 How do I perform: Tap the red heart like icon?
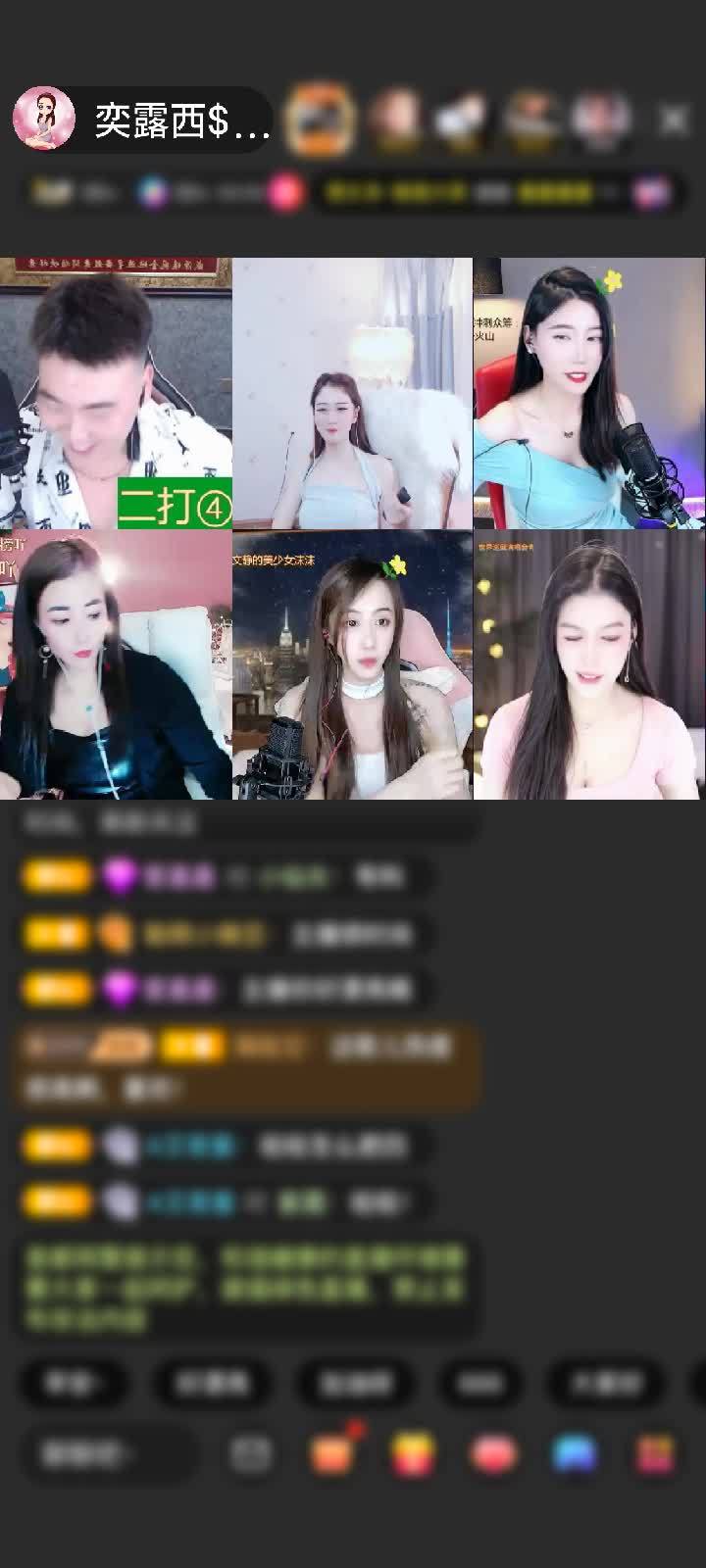click(x=494, y=1454)
